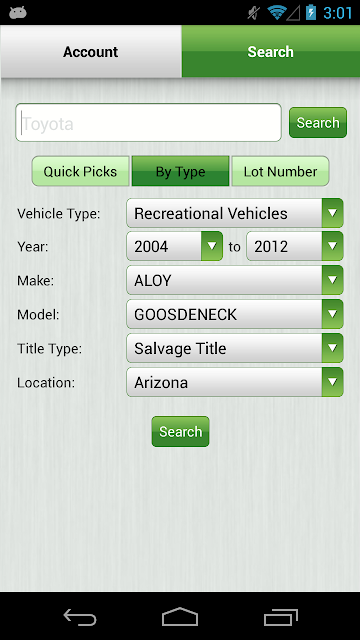The width and height of the screenshot is (360, 640).
Task: Go to the home screen
Action: click(180, 617)
